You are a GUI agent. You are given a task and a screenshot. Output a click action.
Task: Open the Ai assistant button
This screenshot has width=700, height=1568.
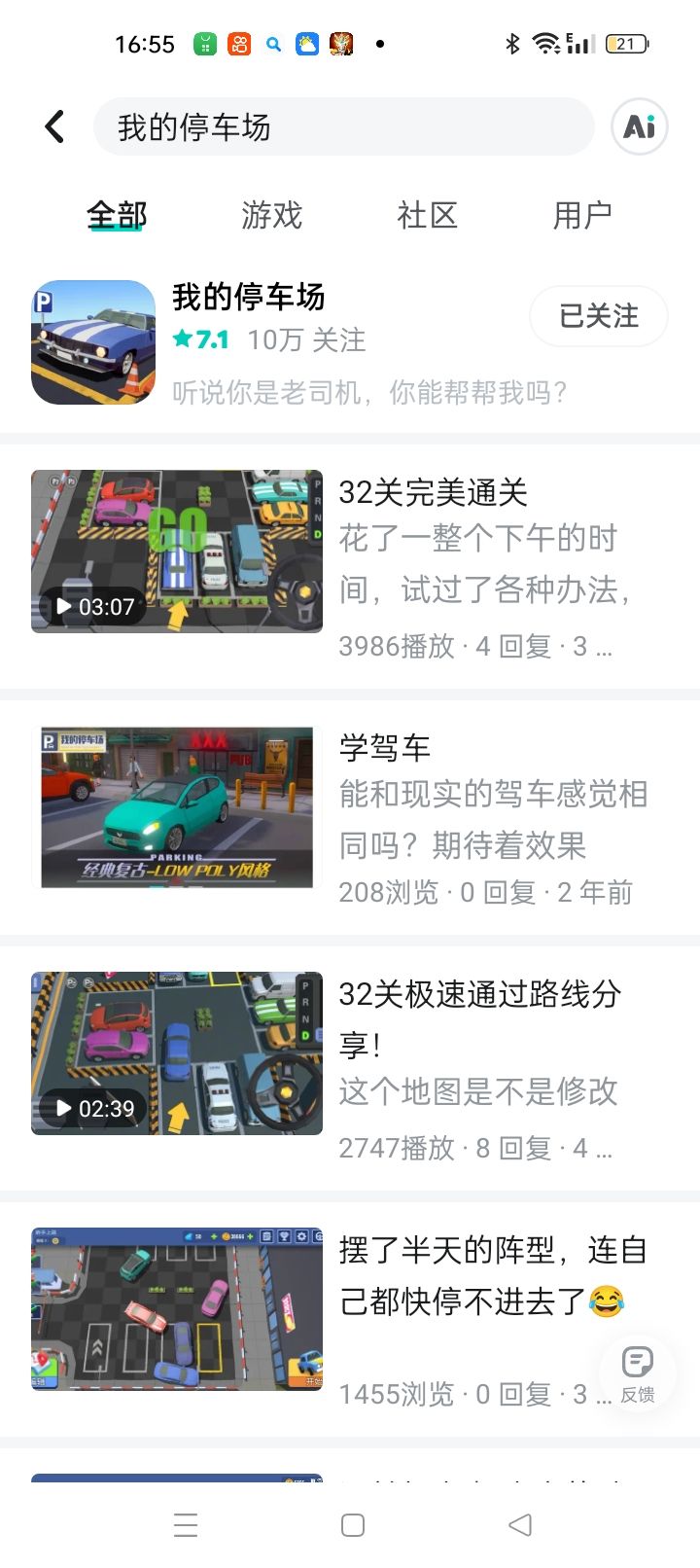[x=639, y=126]
